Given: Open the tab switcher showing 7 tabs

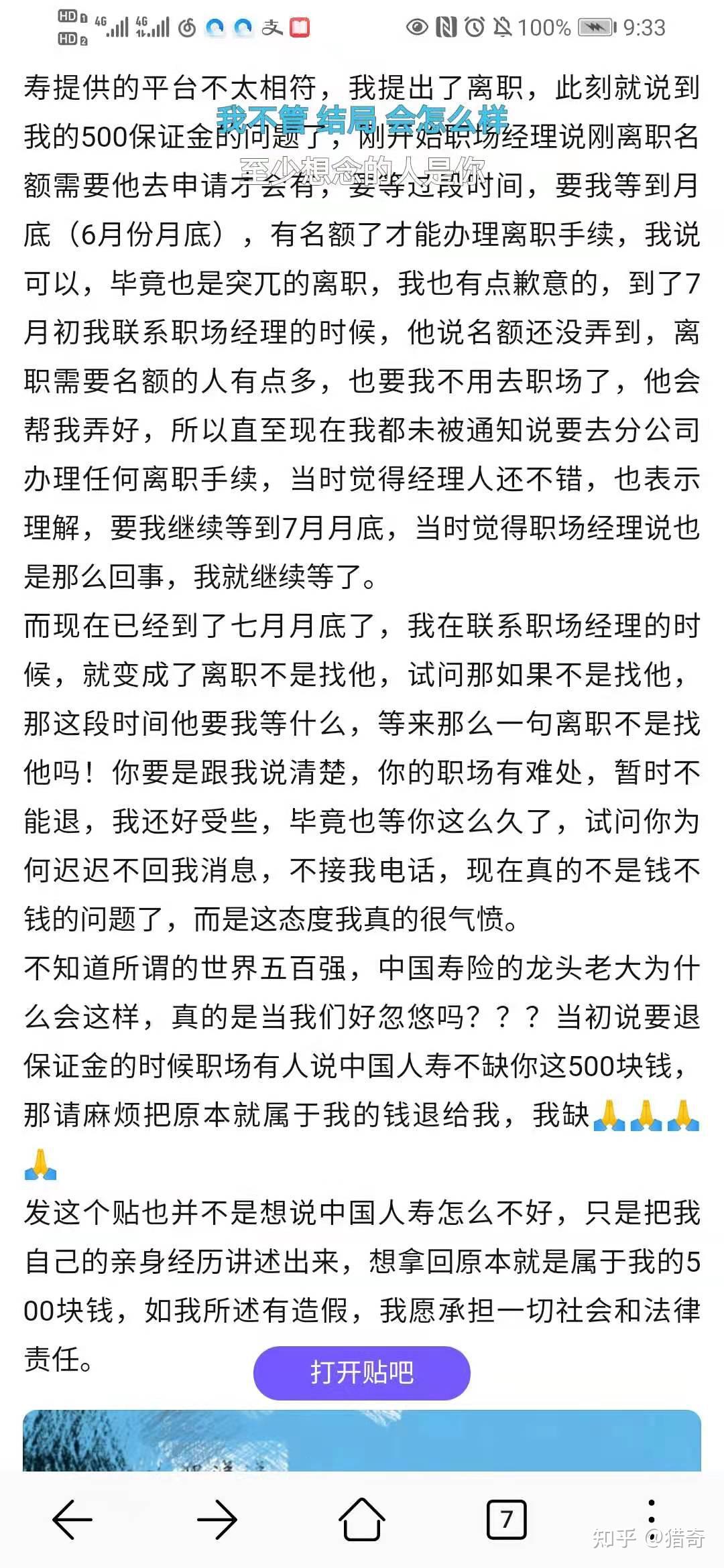Looking at the screenshot, I should [x=507, y=1520].
